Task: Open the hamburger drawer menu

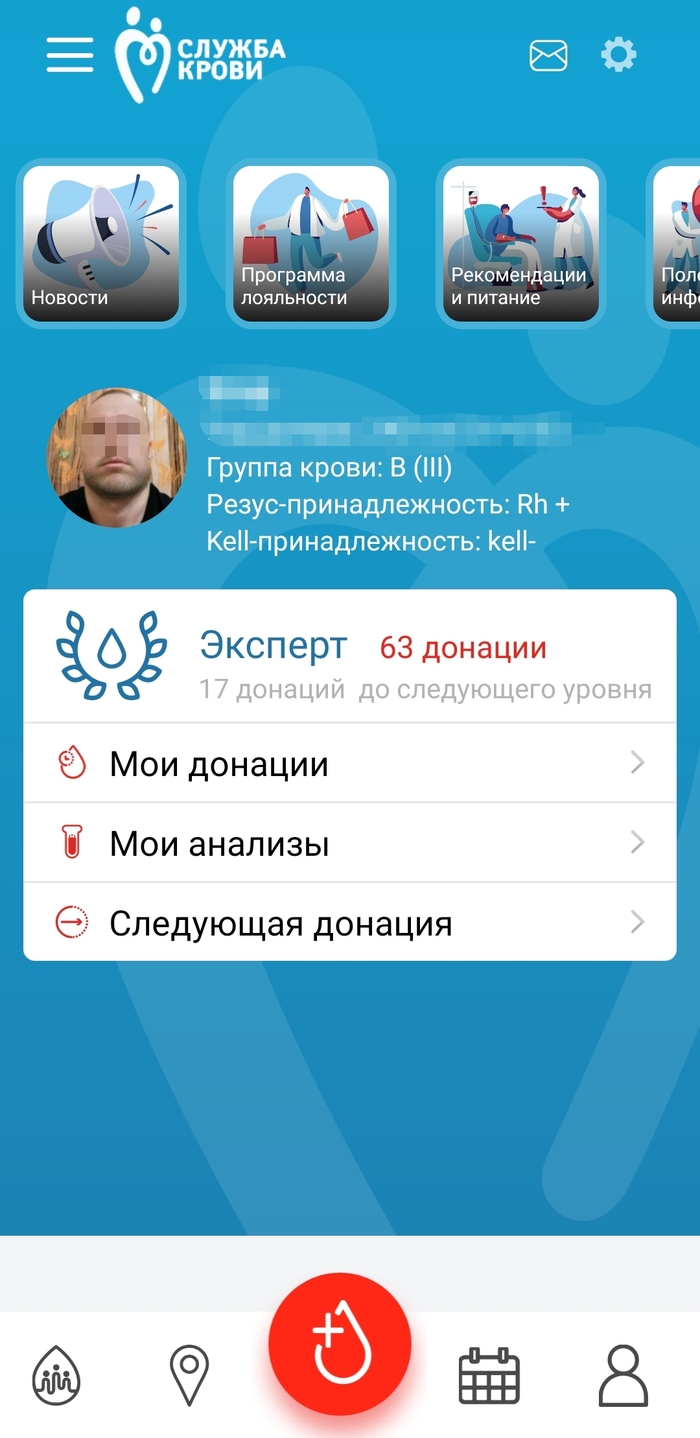Action: [70, 55]
